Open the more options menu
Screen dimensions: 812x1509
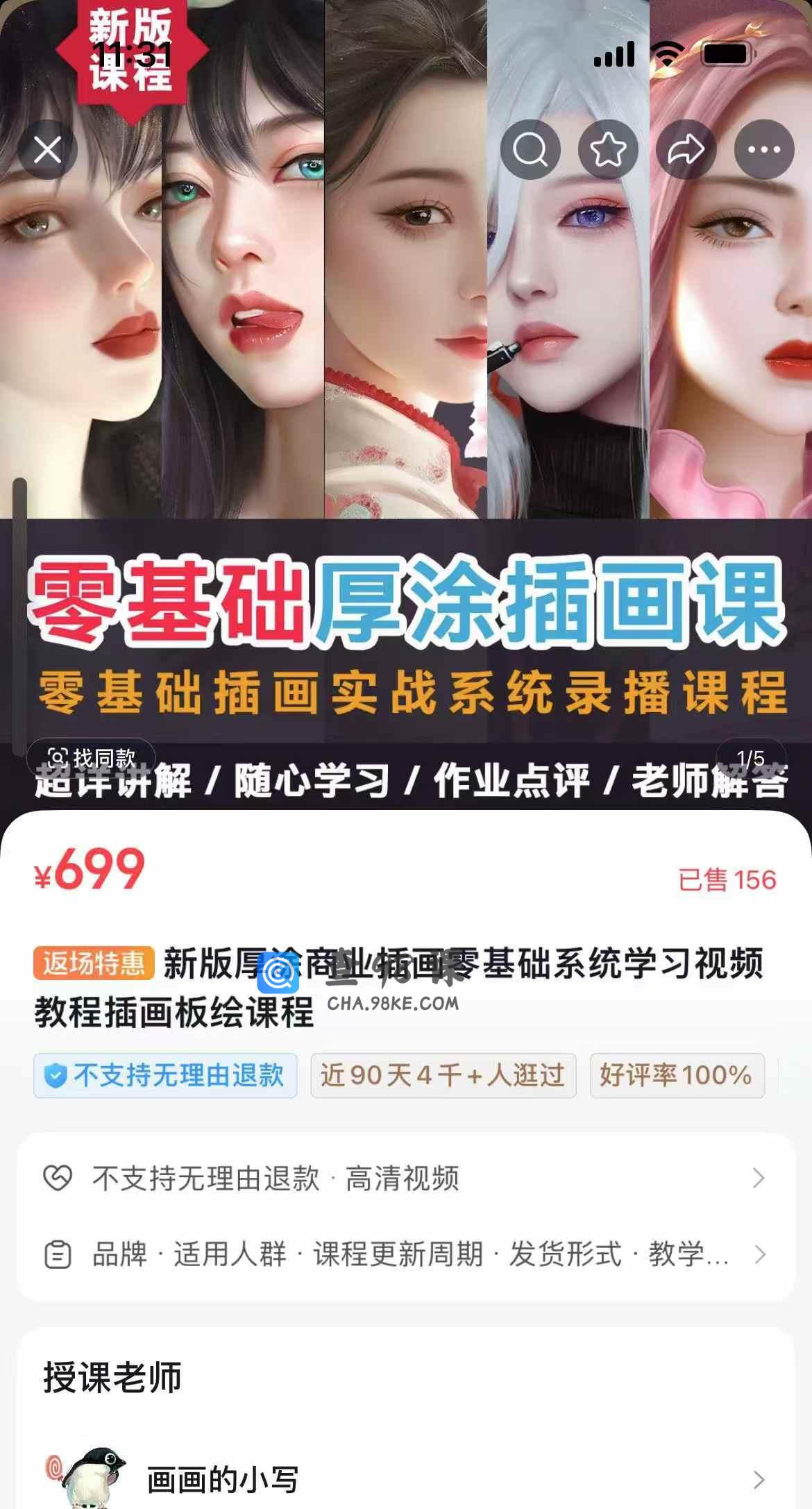(x=764, y=150)
